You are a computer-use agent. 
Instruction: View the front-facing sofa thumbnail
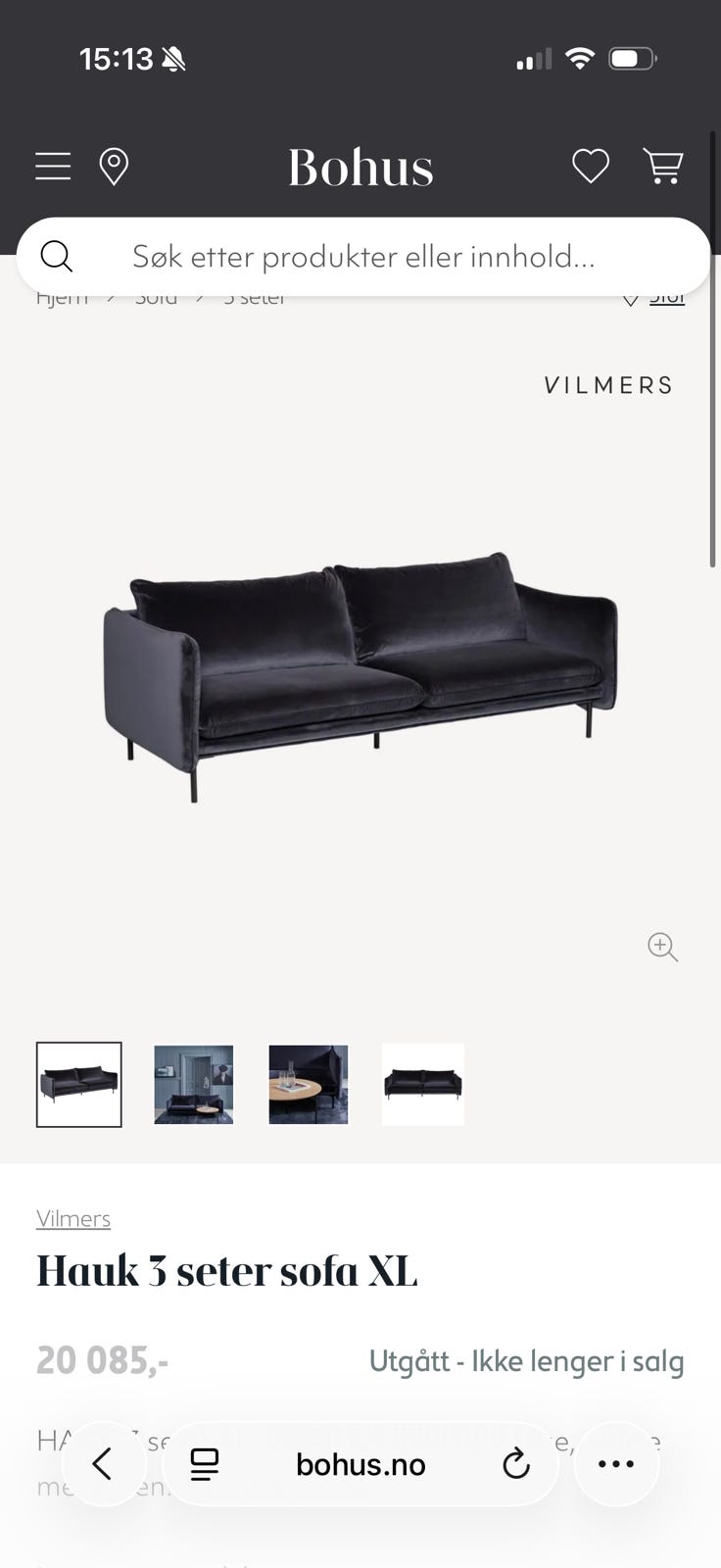click(423, 1084)
